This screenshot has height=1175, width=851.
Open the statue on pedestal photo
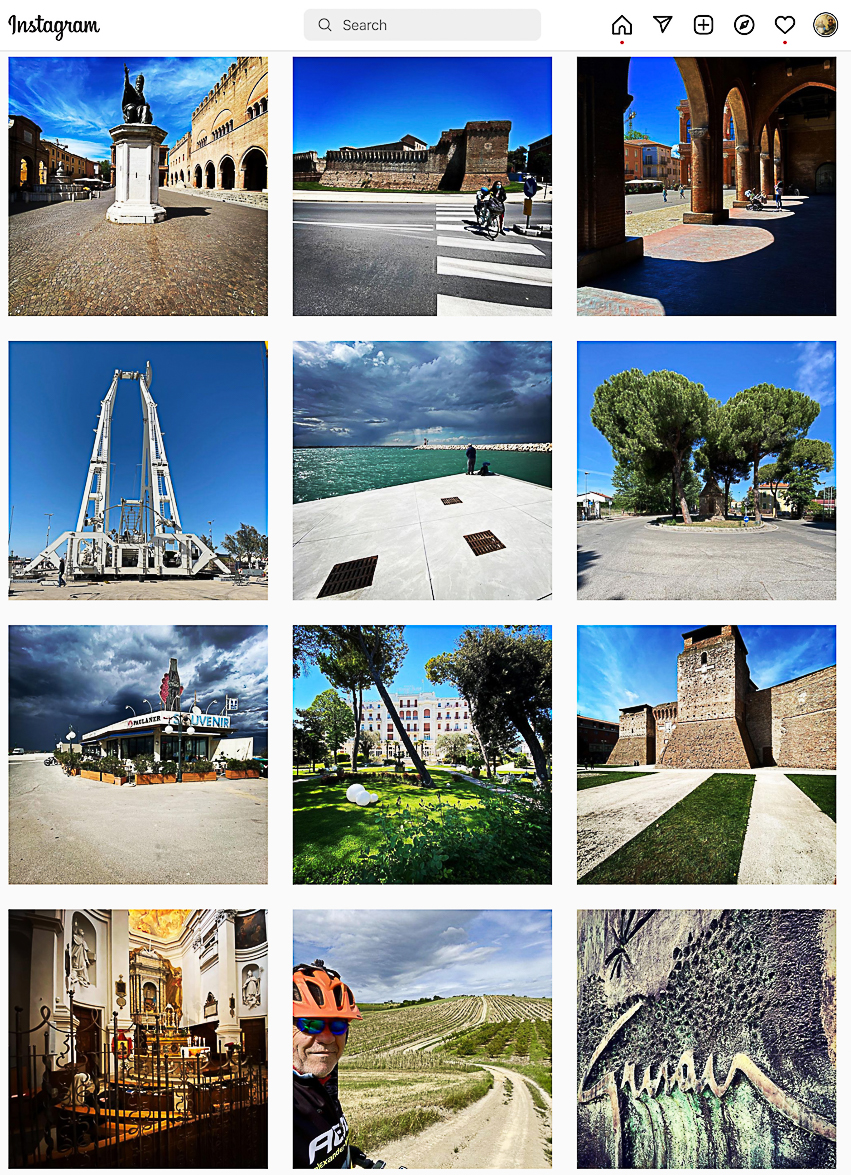[x=138, y=186]
